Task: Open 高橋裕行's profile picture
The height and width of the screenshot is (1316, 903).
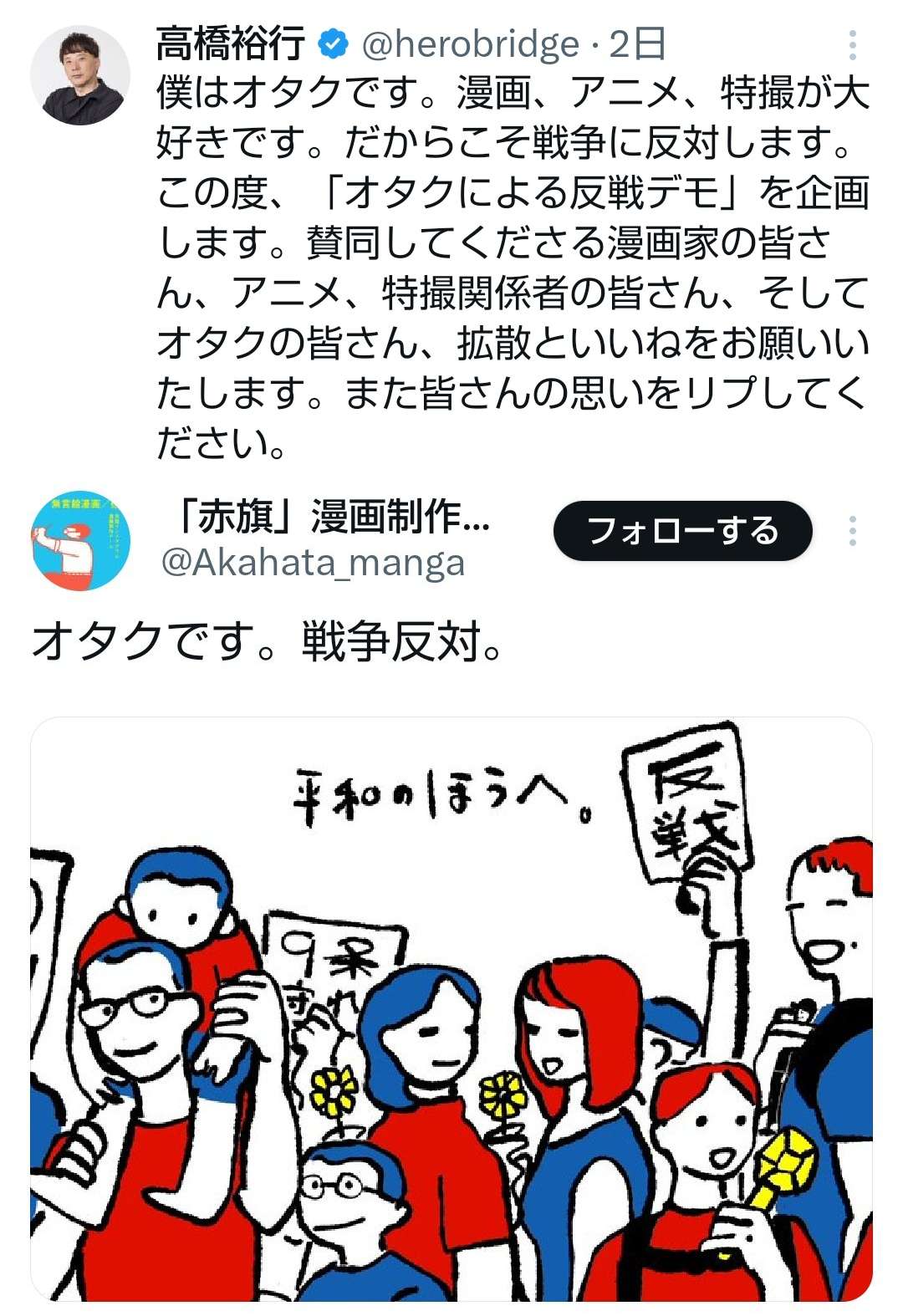Action: [x=80, y=75]
